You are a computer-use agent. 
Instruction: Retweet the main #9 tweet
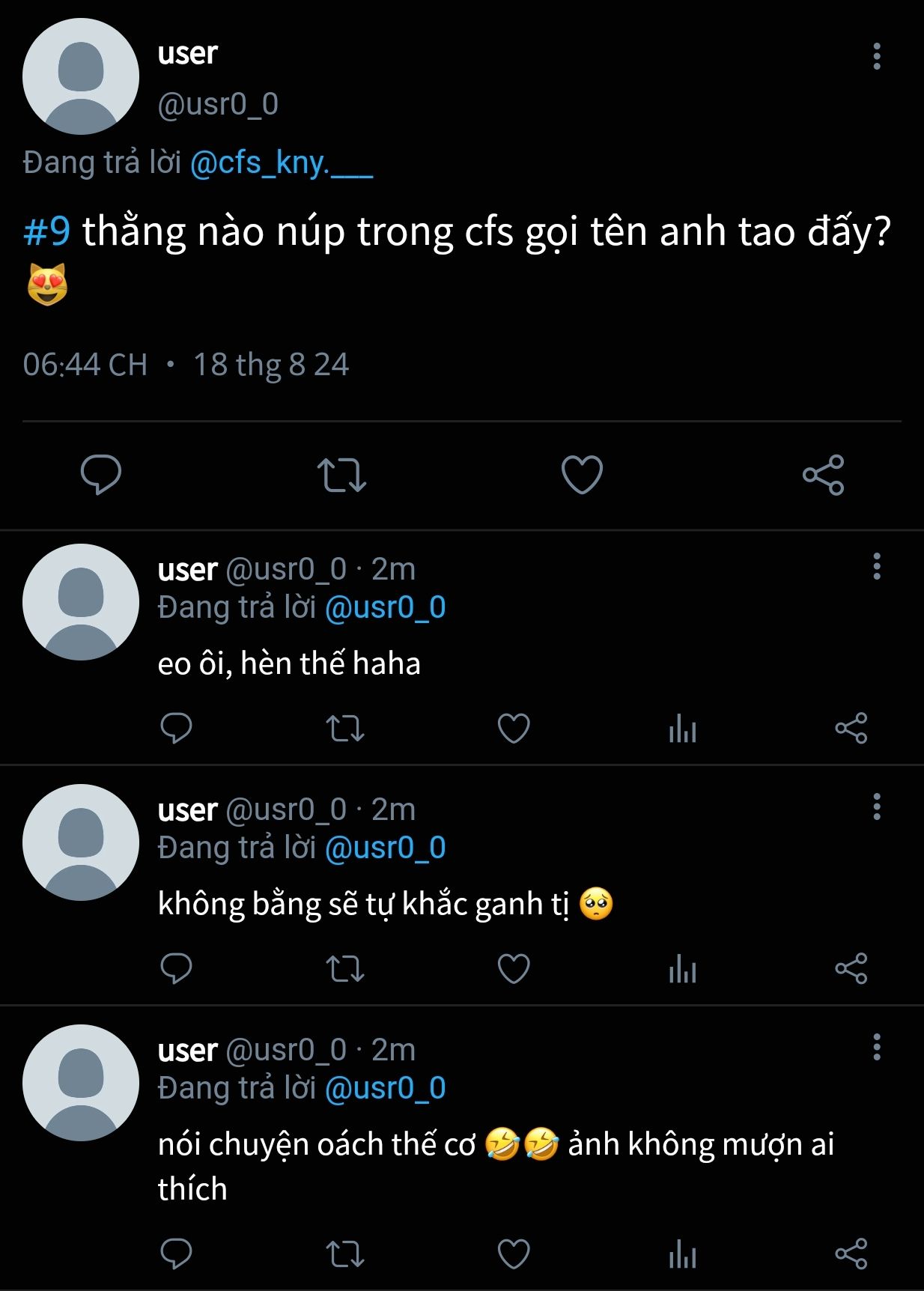tap(341, 475)
